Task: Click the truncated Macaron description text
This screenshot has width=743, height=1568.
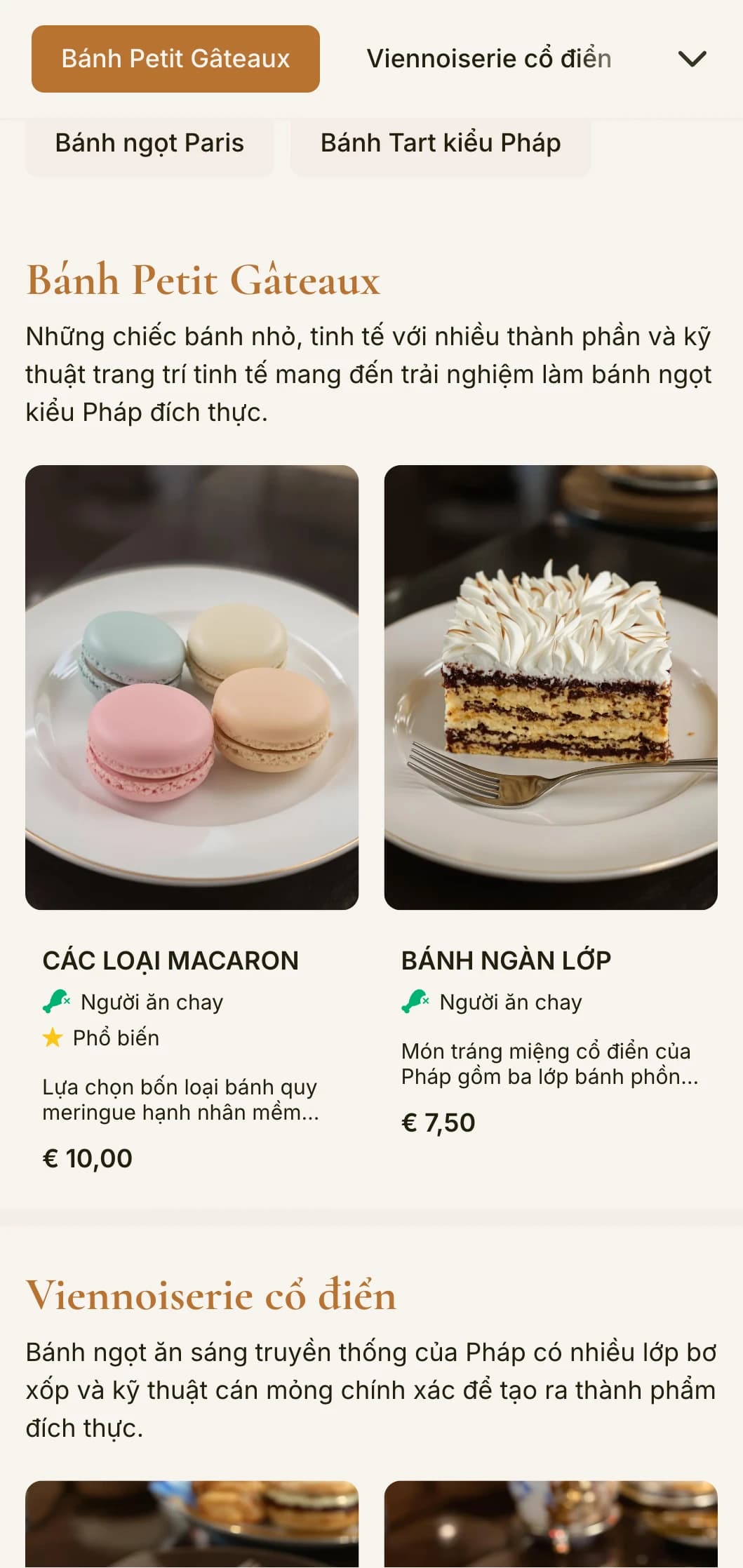Action: tap(181, 1099)
